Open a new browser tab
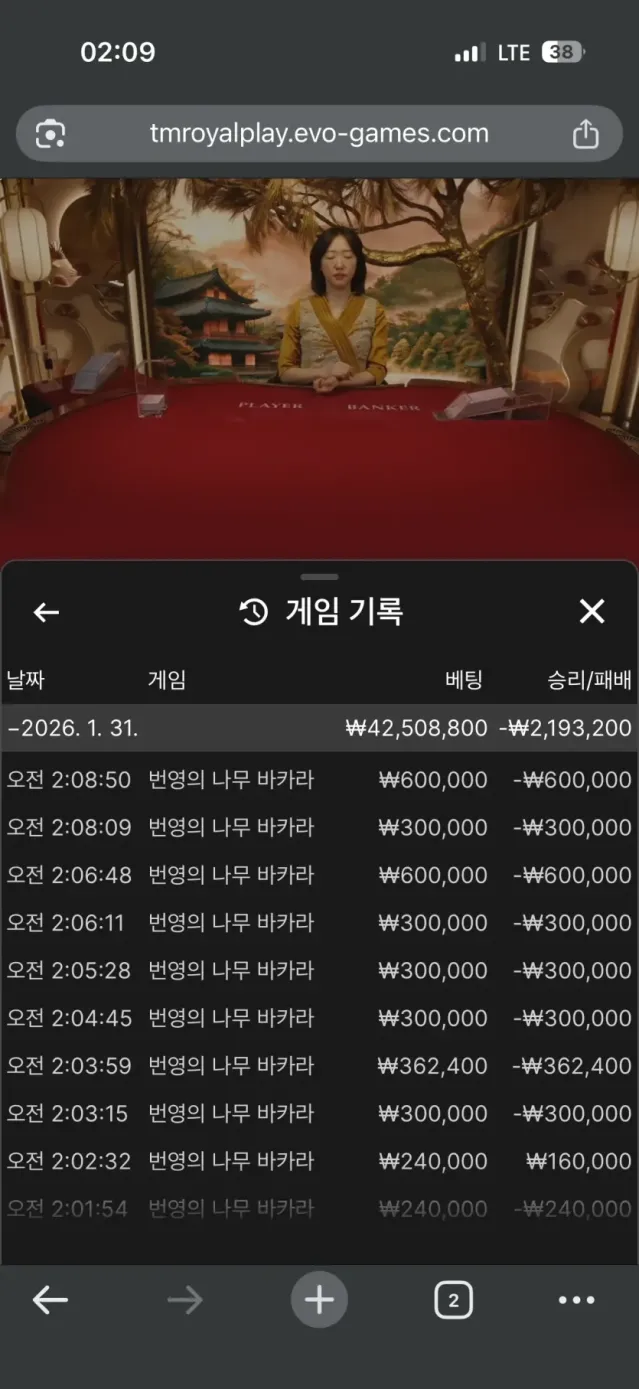This screenshot has height=1389, width=639. pos(319,1300)
